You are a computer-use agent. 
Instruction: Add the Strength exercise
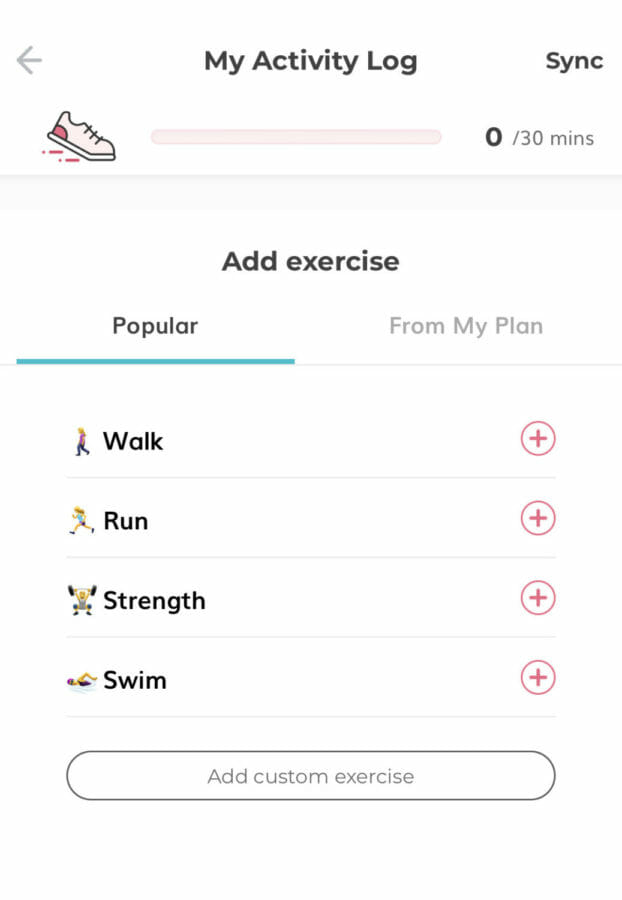(x=538, y=598)
